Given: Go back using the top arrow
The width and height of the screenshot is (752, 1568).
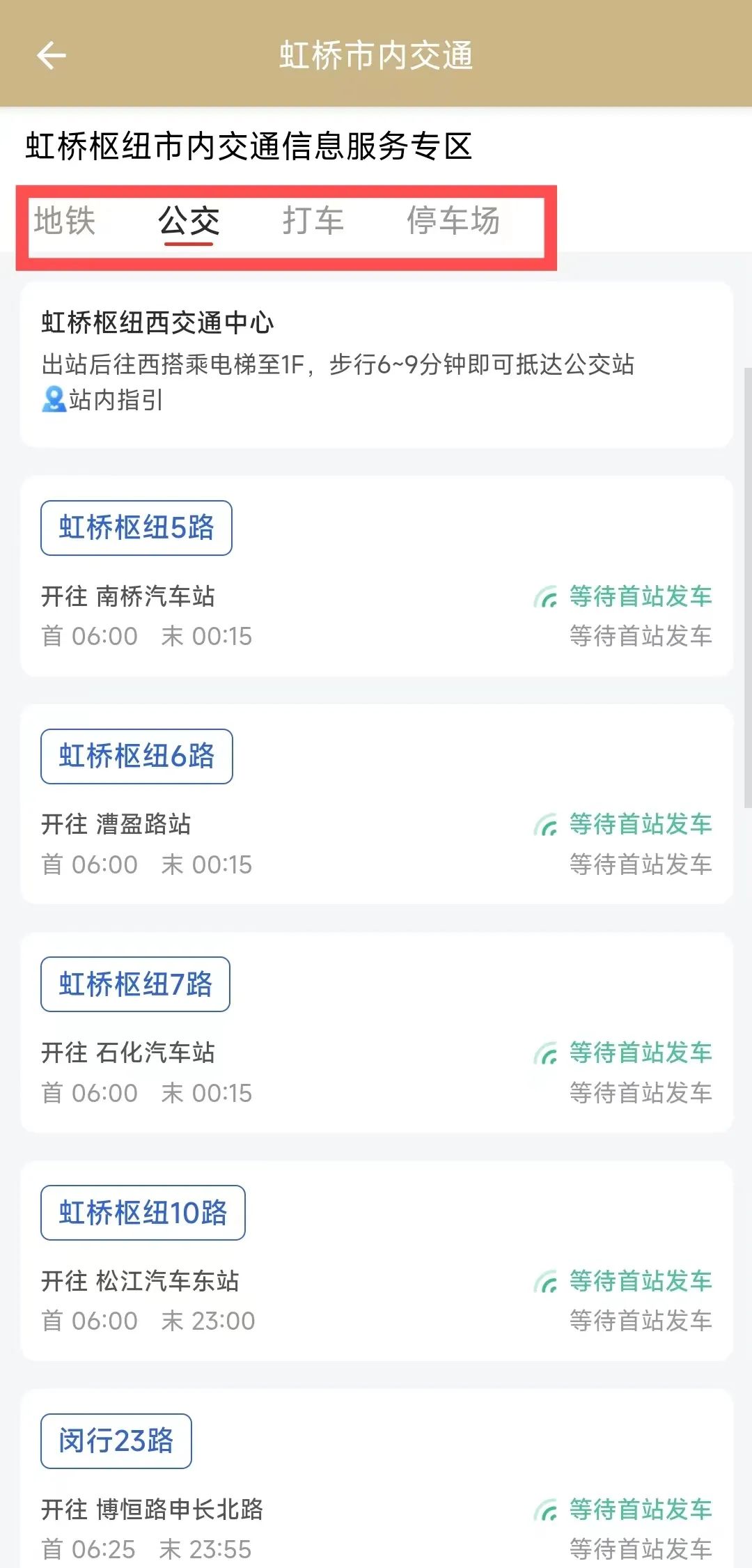Looking at the screenshot, I should pos(51,56).
